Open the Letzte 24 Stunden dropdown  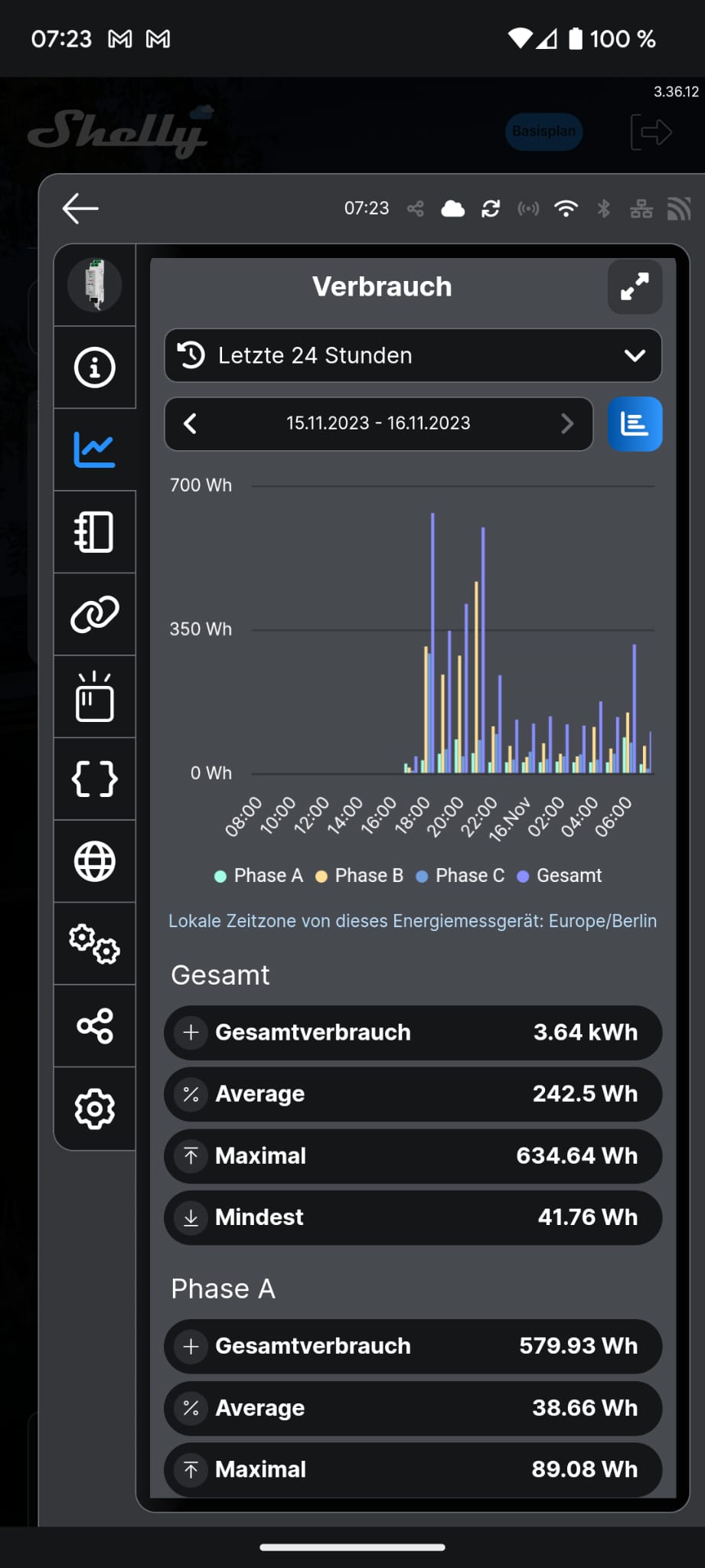[413, 355]
